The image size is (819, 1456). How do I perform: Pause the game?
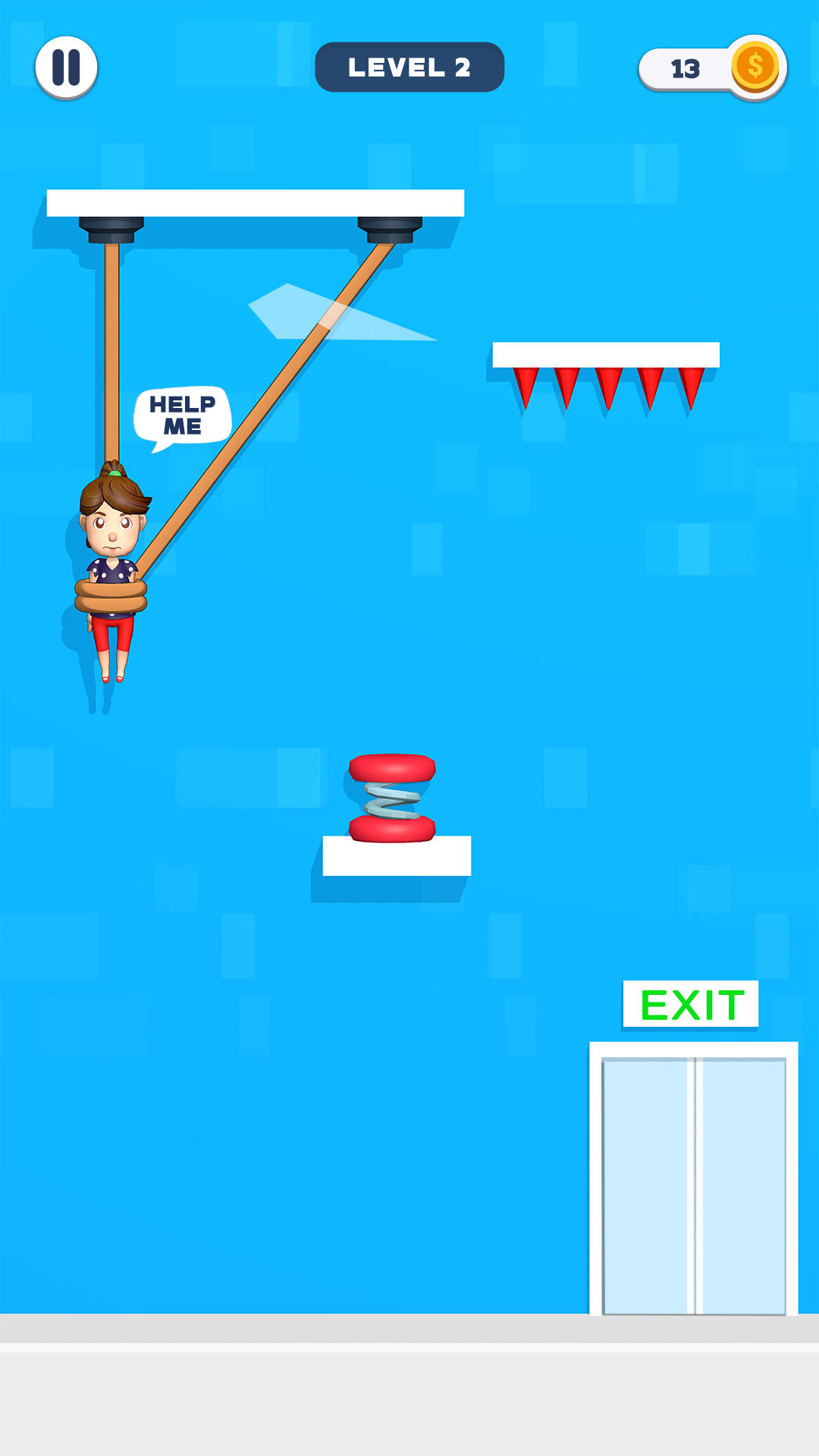(x=66, y=67)
